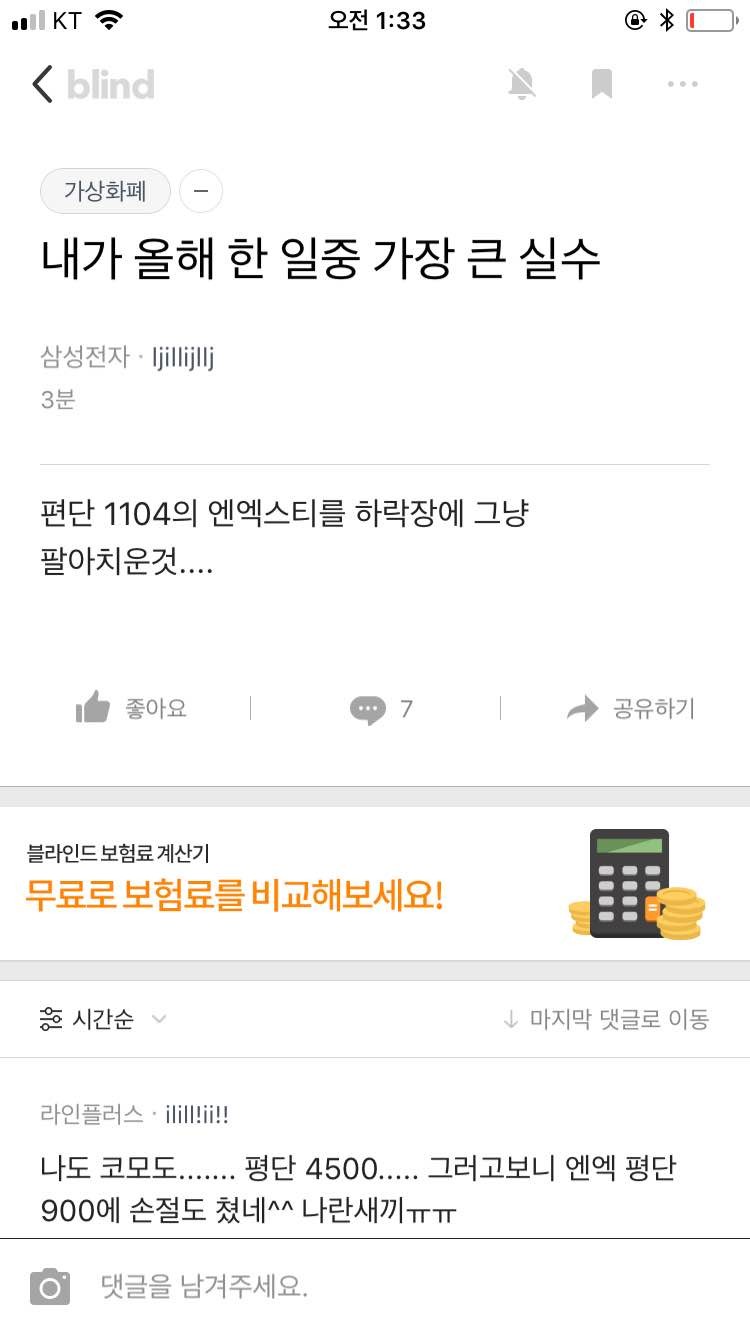This screenshot has height=1334, width=750.
Task: Toggle the like on this post
Action: click(x=135, y=707)
